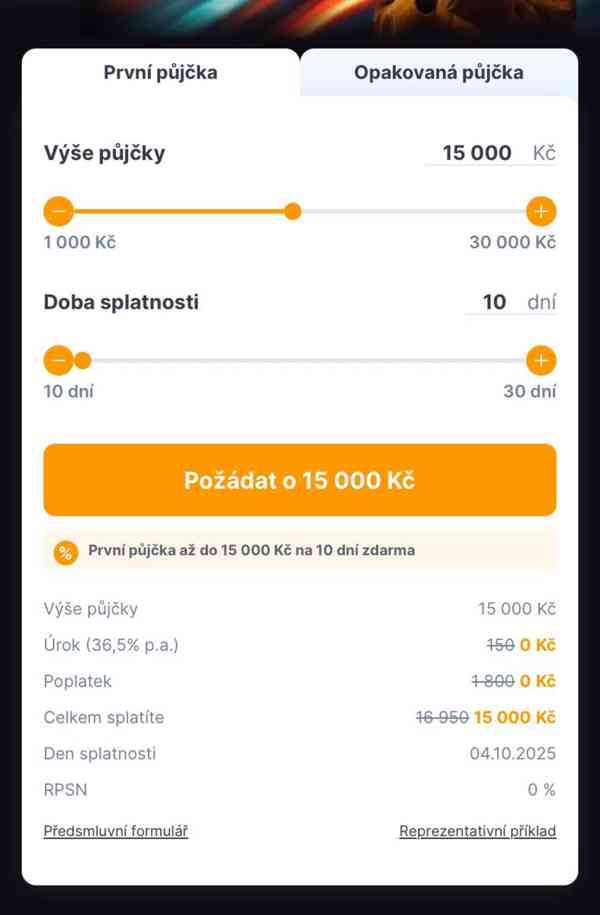Select the První půjčka tab
The width and height of the screenshot is (600, 915).
160,72
